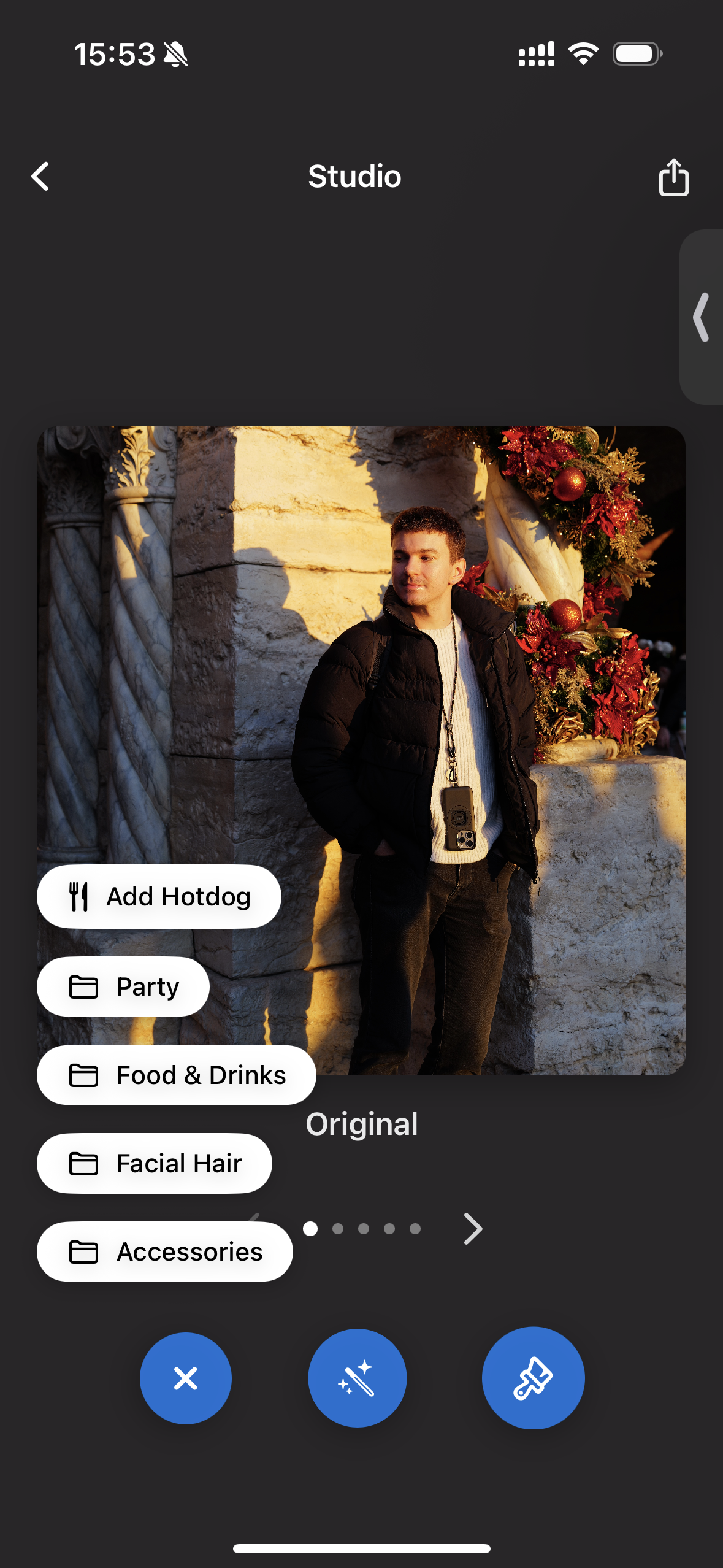Image resolution: width=723 pixels, height=1568 pixels.
Task: Go back from the Studio screen
Action: [40, 177]
